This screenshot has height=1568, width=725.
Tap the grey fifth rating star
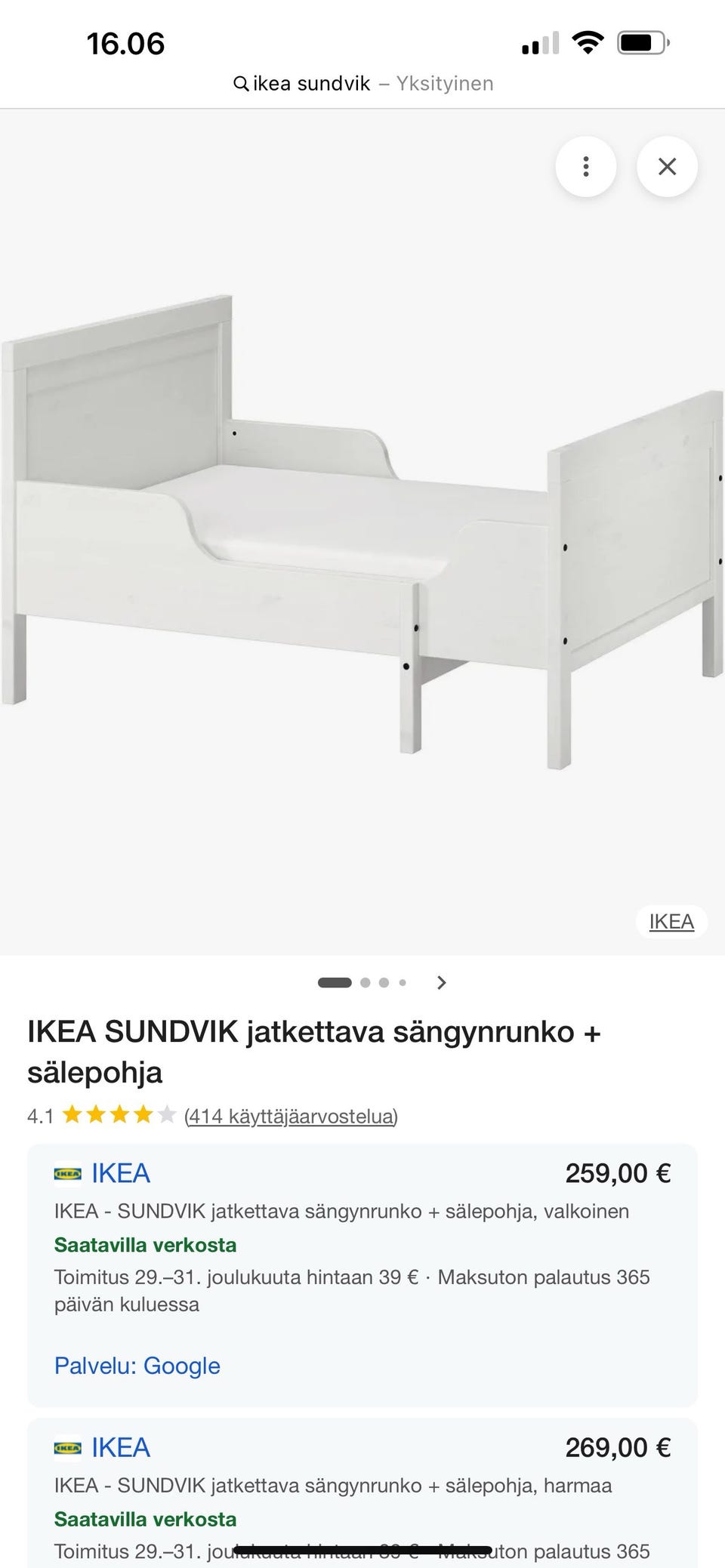click(168, 1114)
